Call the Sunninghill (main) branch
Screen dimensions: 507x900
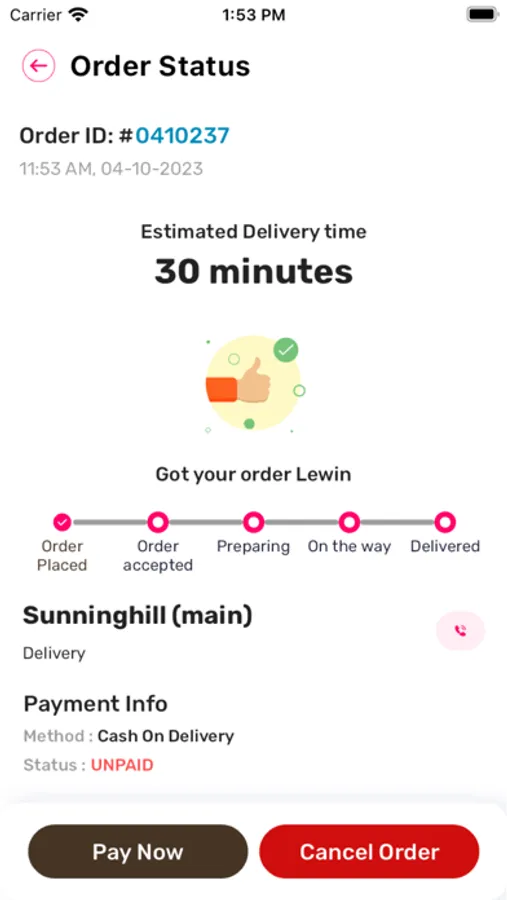click(460, 631)
